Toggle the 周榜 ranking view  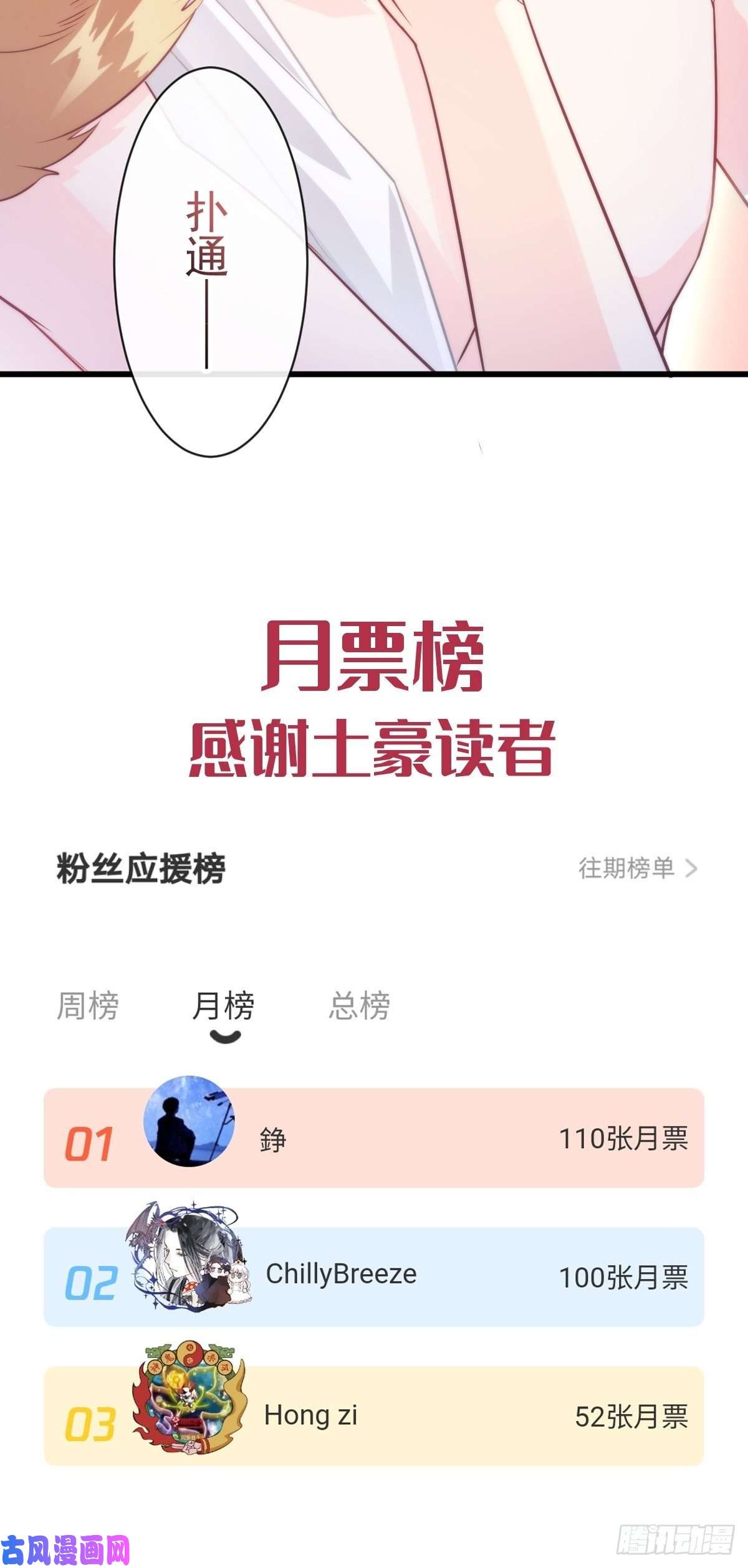(87, 1008)
